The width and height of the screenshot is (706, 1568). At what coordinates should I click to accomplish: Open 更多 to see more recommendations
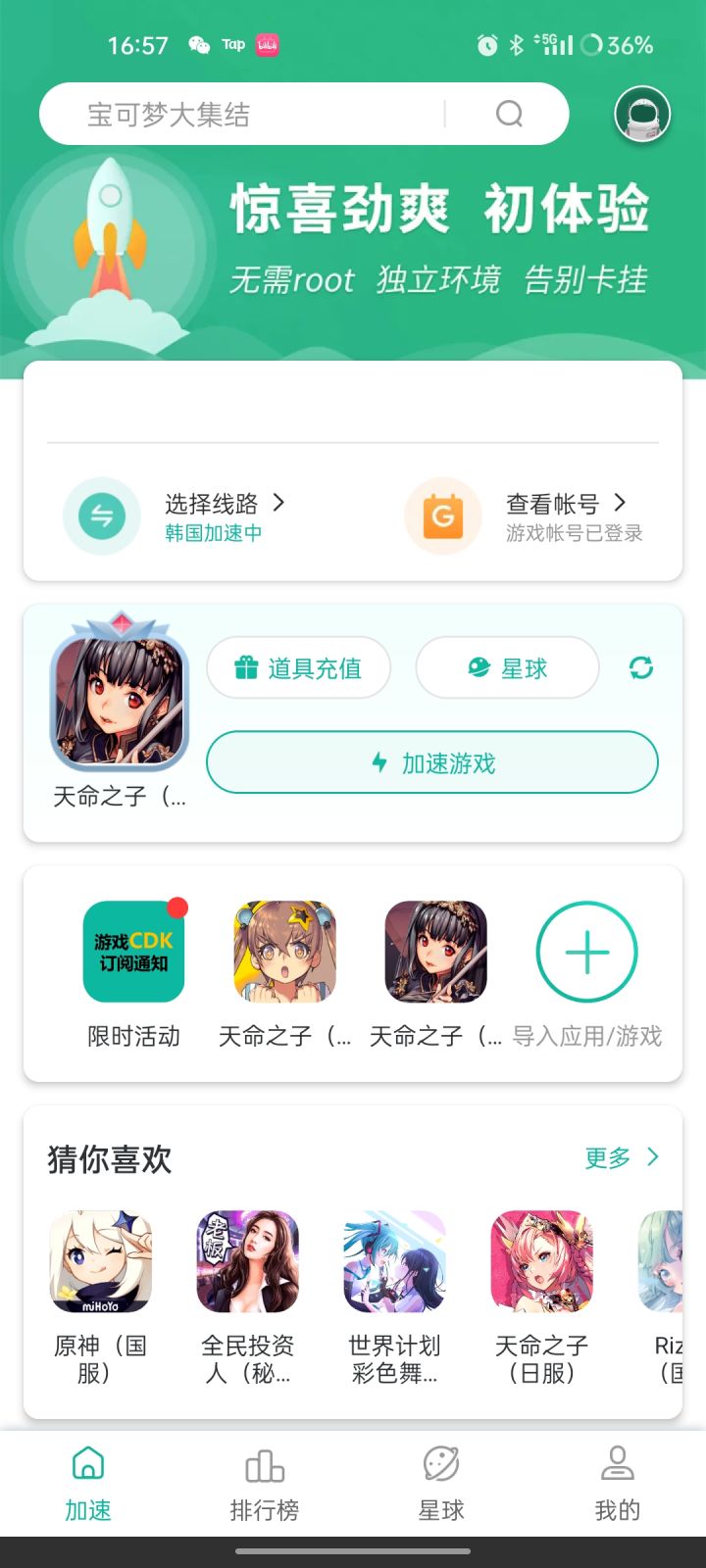[620, 1157]
